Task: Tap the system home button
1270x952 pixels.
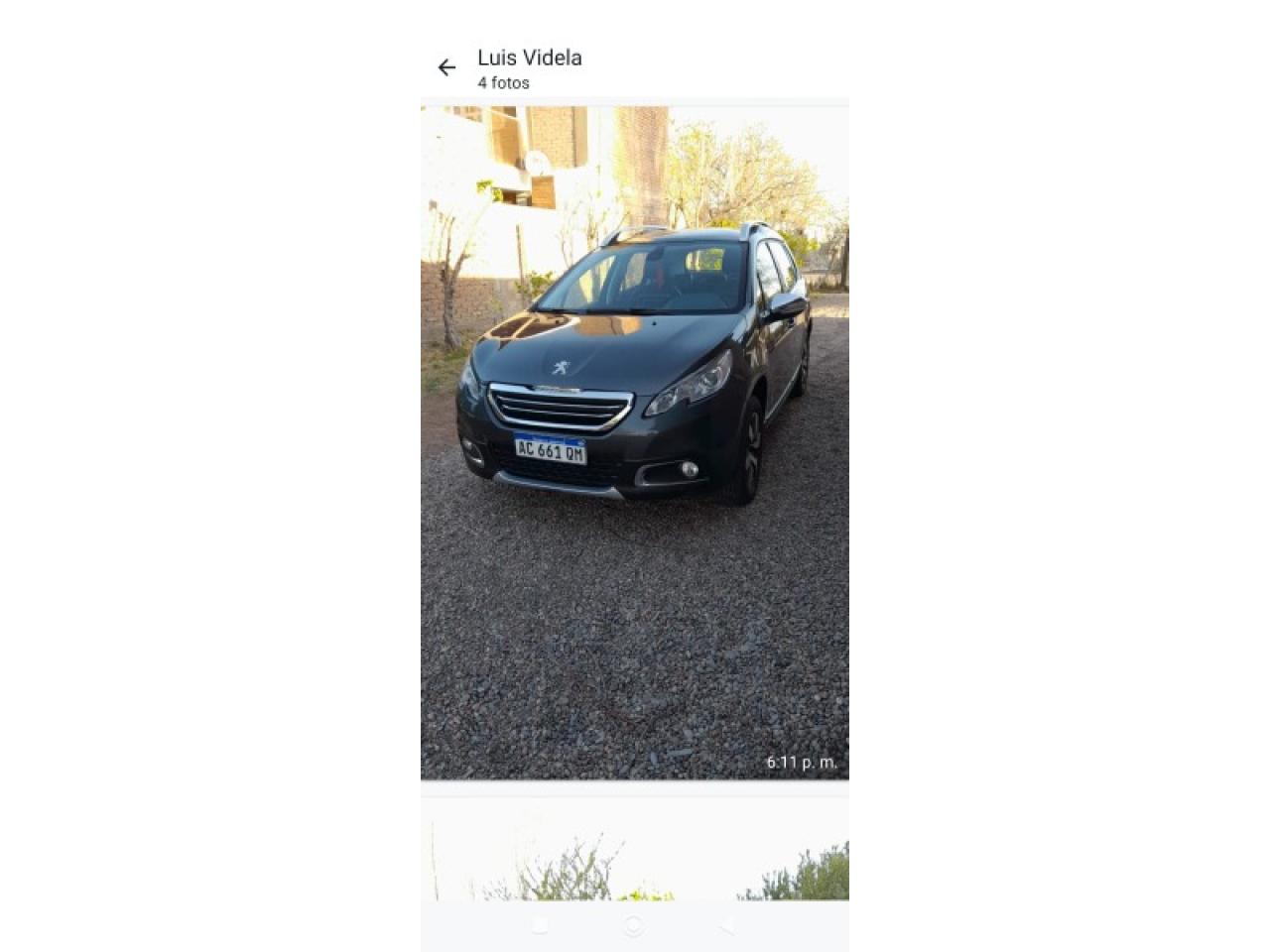Action: point(633,925)
